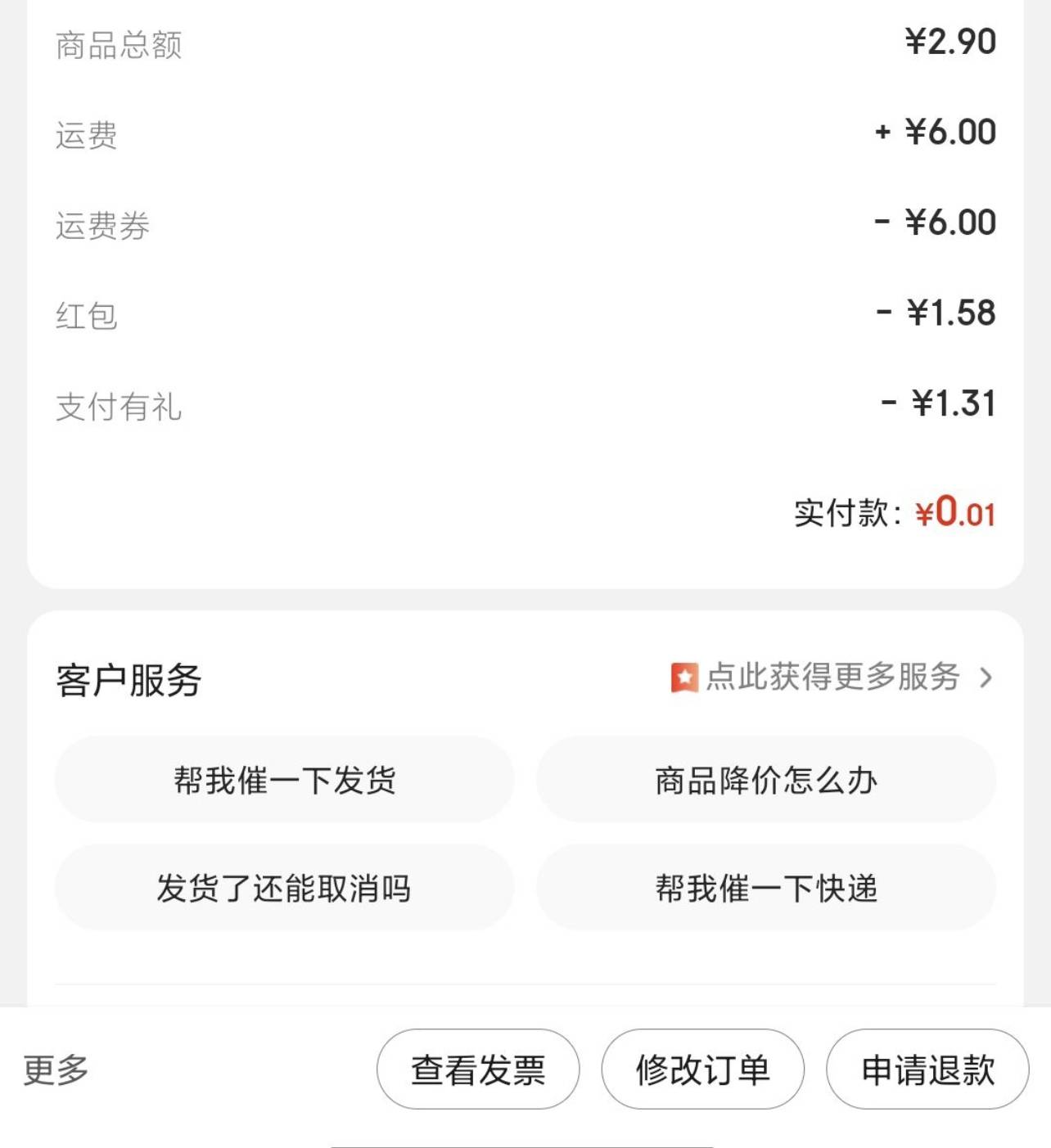1051x1148 pixels.
Task: Click 申请退款 to request refund
Action: (x=925, y=1068)
